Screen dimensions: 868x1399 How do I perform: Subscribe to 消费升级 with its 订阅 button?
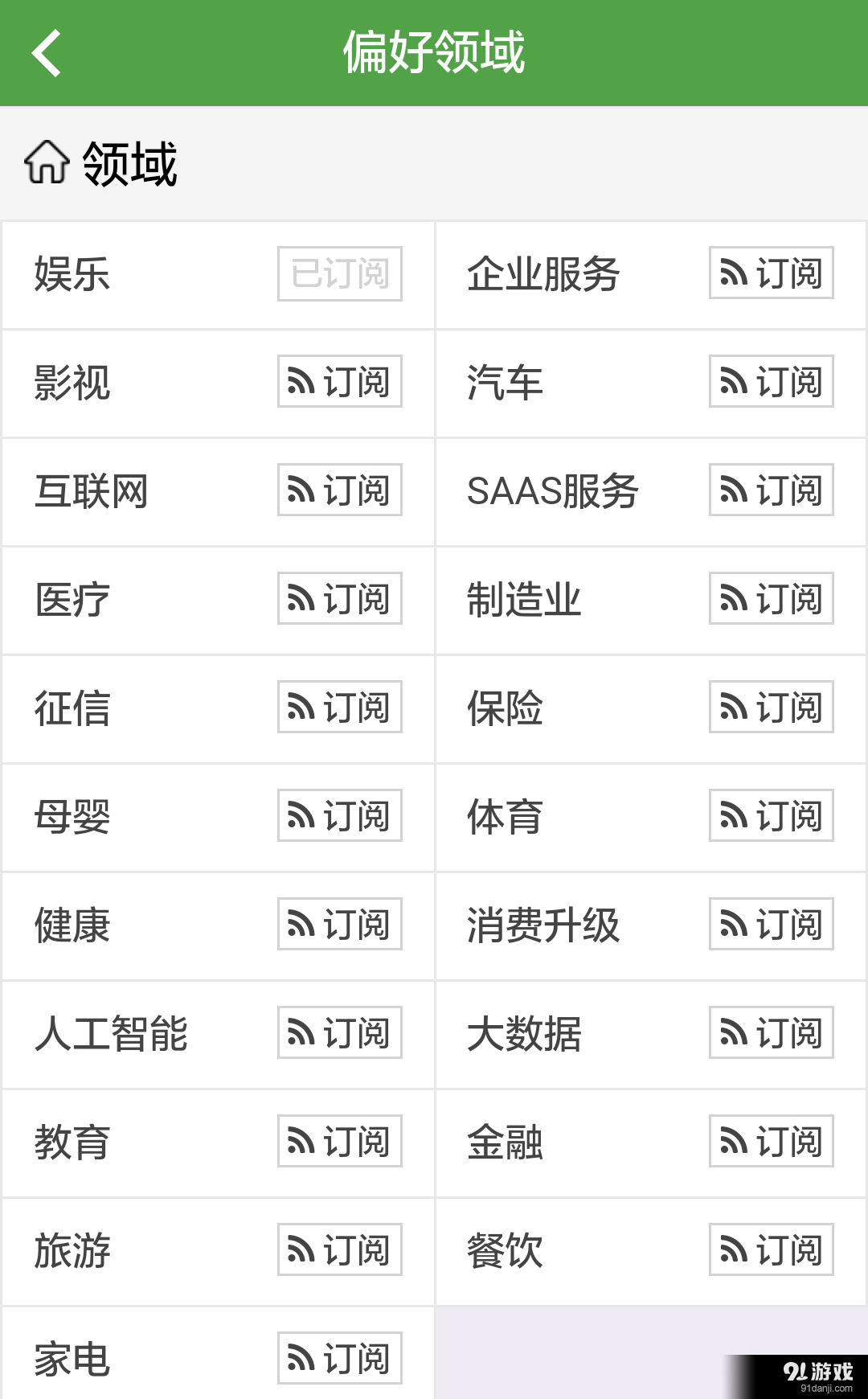click(x=769, y=925)
